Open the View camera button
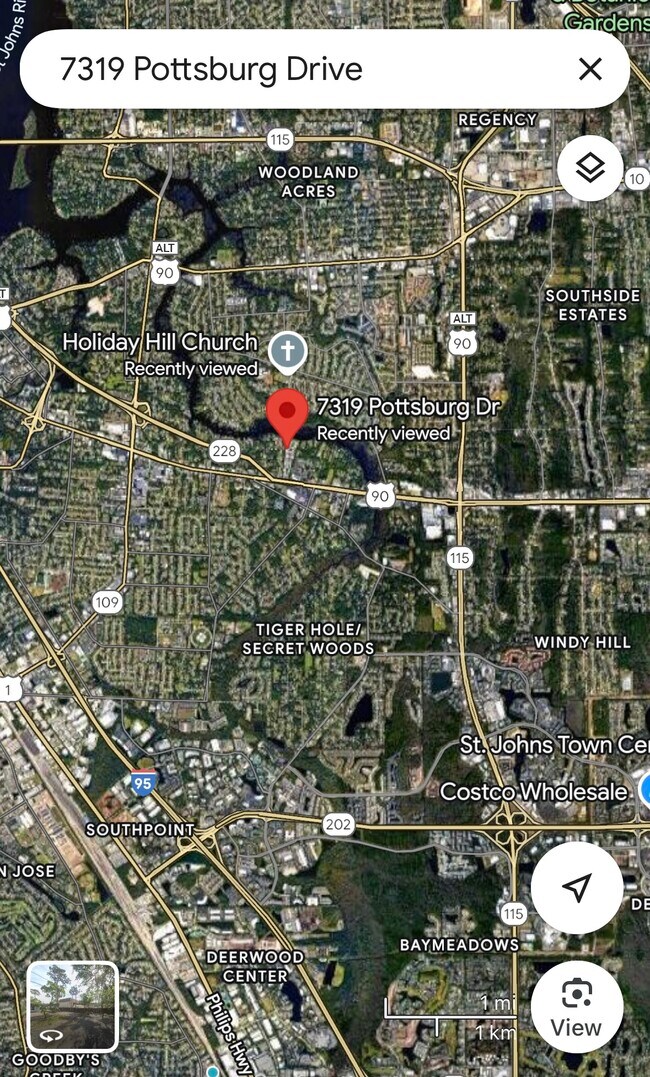650x1077 pixels. tap(577, 1007)
